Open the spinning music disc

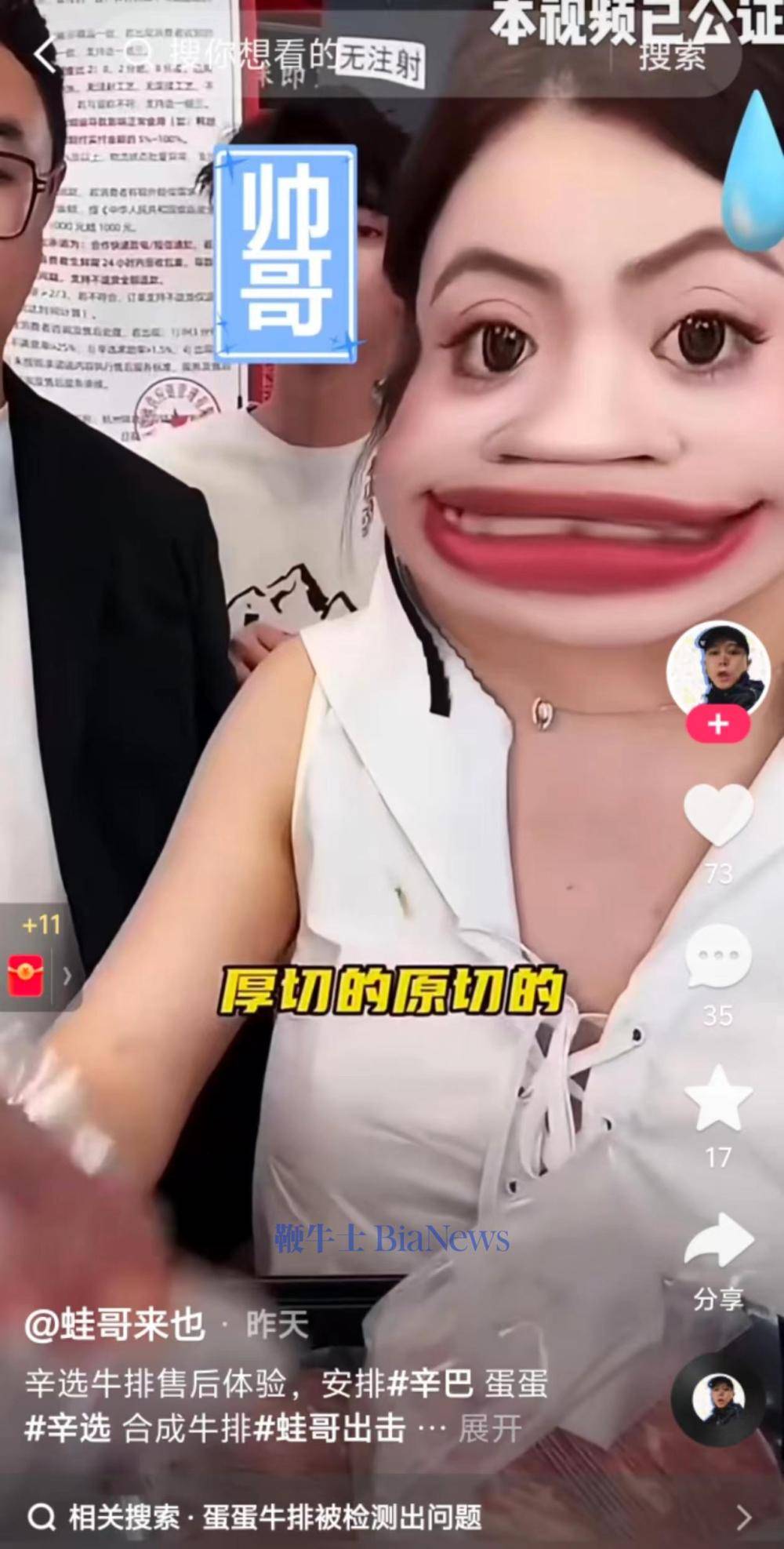pos(717,1400)
